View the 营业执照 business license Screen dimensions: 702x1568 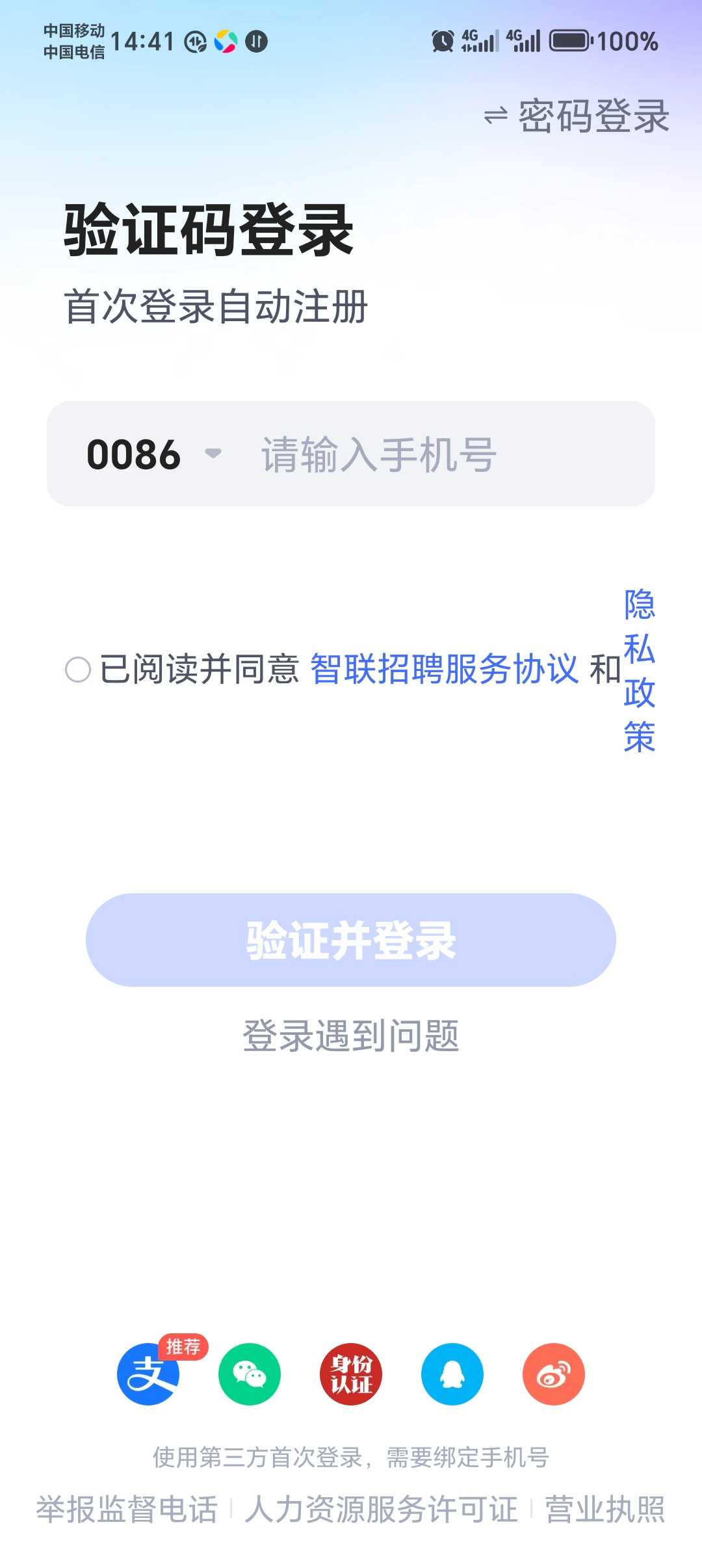point(604,1509)
